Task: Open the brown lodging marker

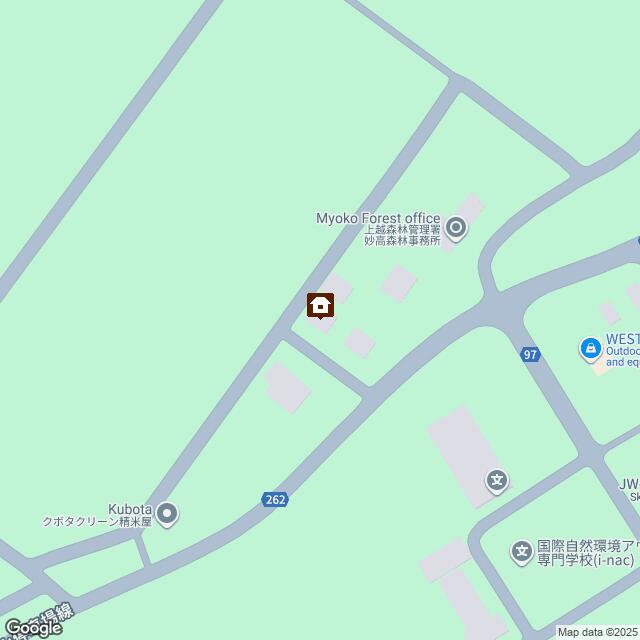Action: [320, 304]
